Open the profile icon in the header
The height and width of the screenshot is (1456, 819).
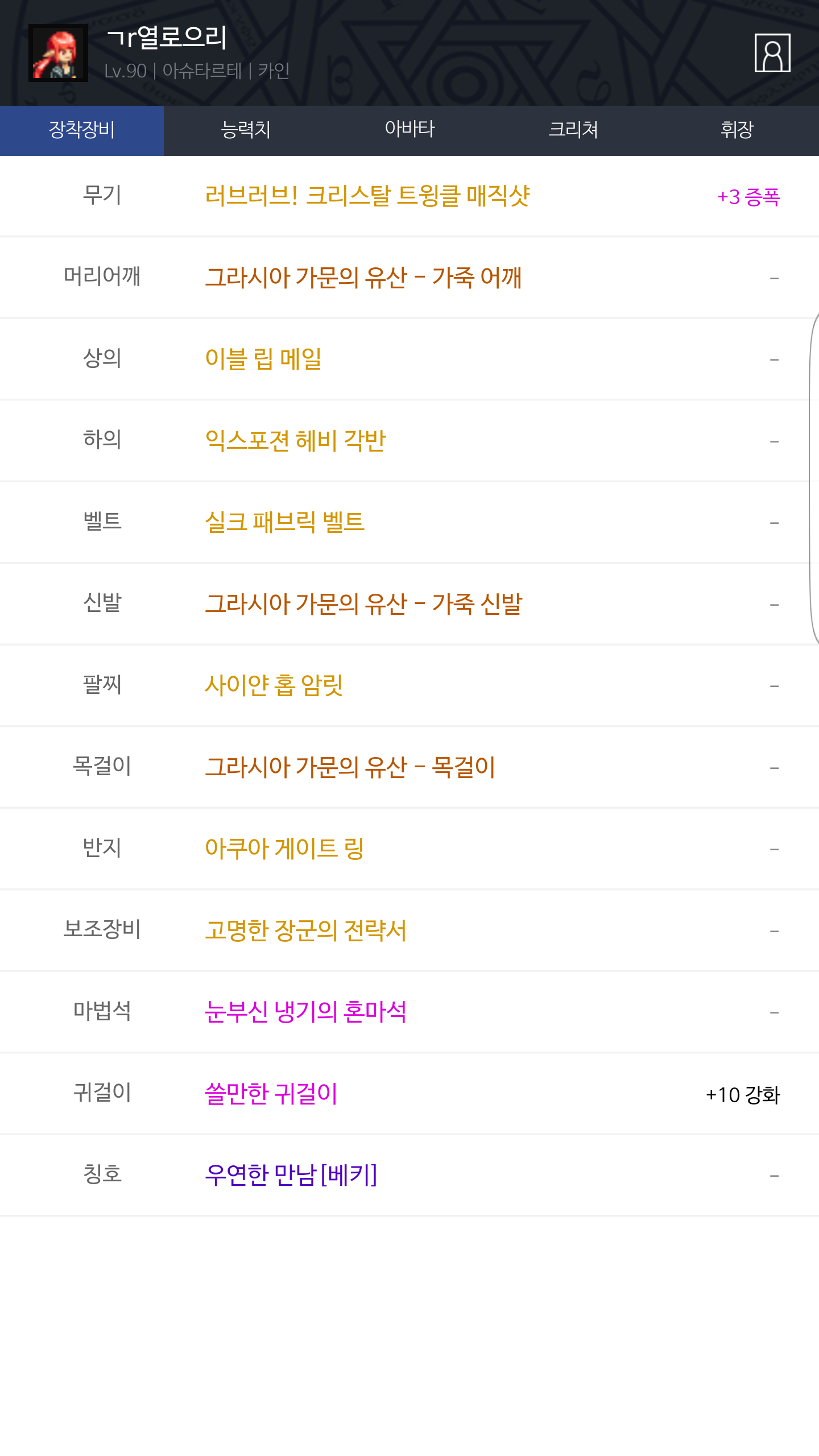772,53
